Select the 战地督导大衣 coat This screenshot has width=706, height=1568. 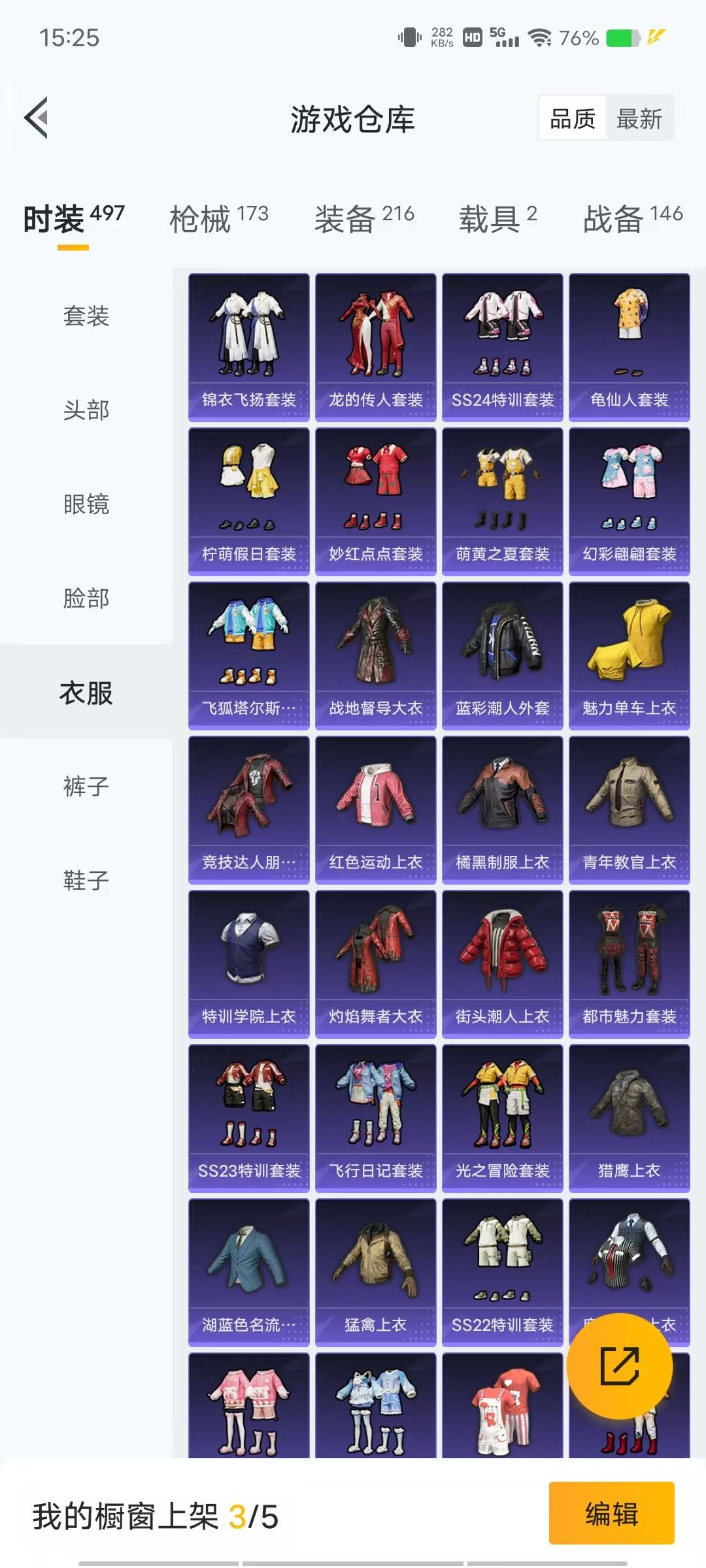(375, 653)
